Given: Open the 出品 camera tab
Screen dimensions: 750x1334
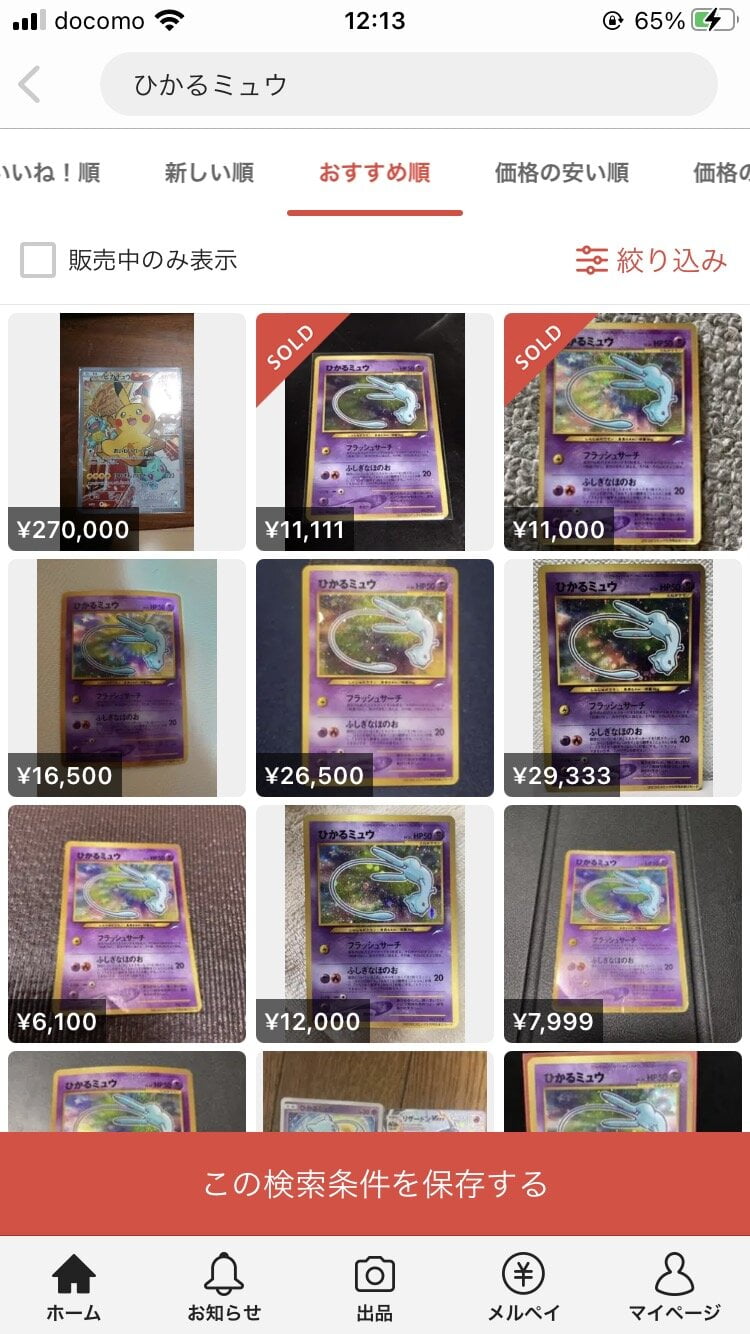Looking at the screenshot, I should click(375, 1287).
